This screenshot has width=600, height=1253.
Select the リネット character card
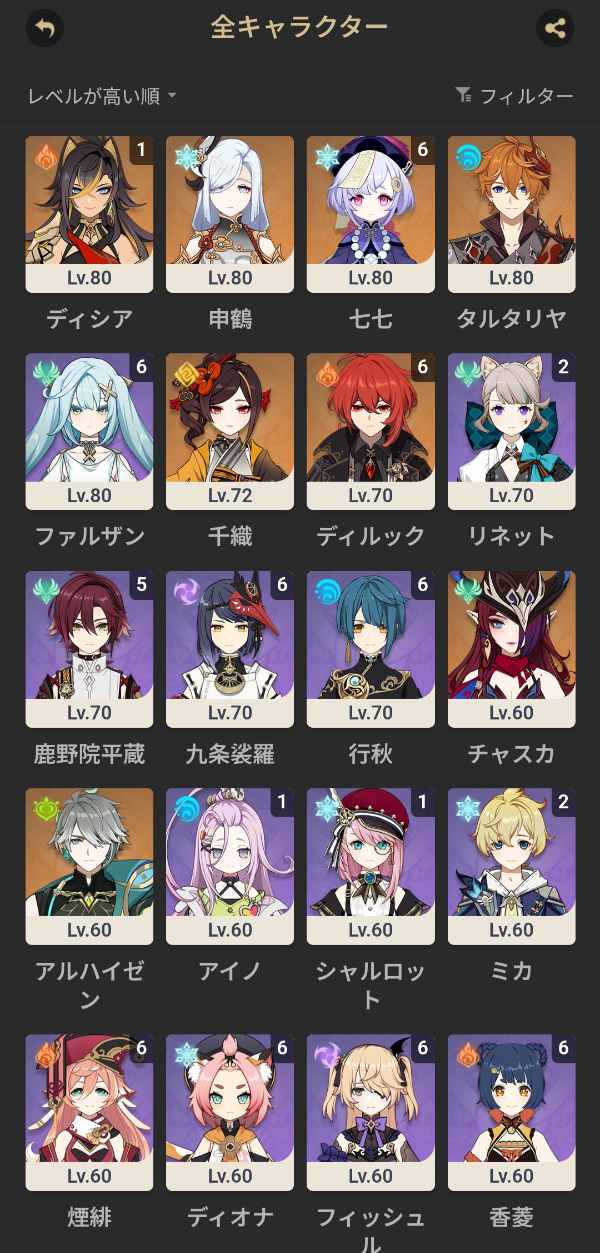click(x=512, y=431)
